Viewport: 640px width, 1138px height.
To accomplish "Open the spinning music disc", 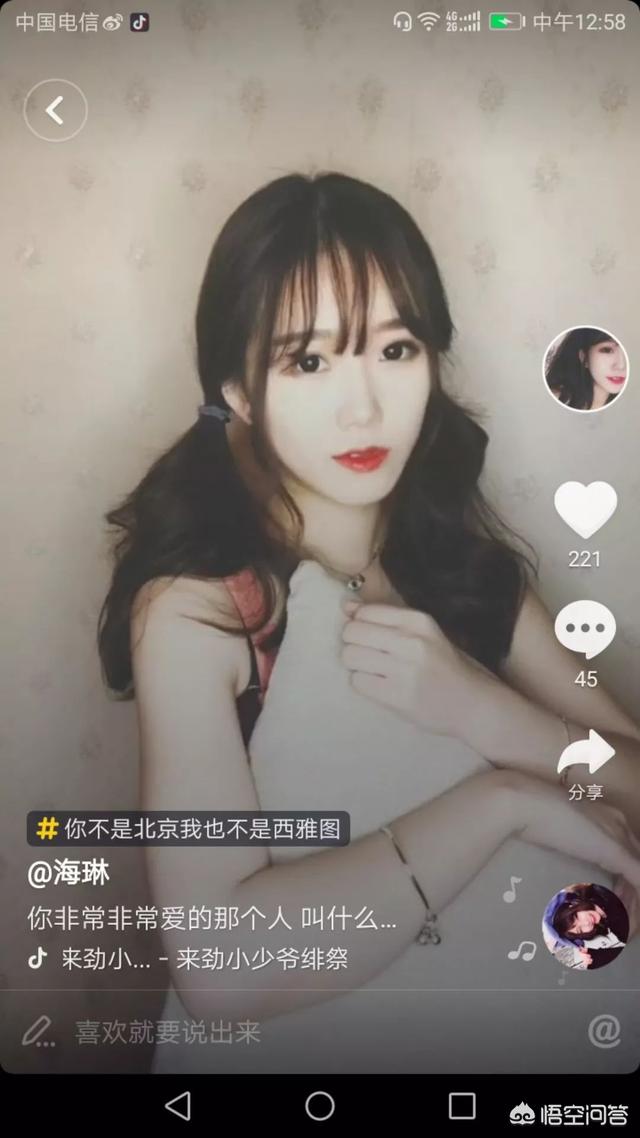I will [x=585, y=926].
